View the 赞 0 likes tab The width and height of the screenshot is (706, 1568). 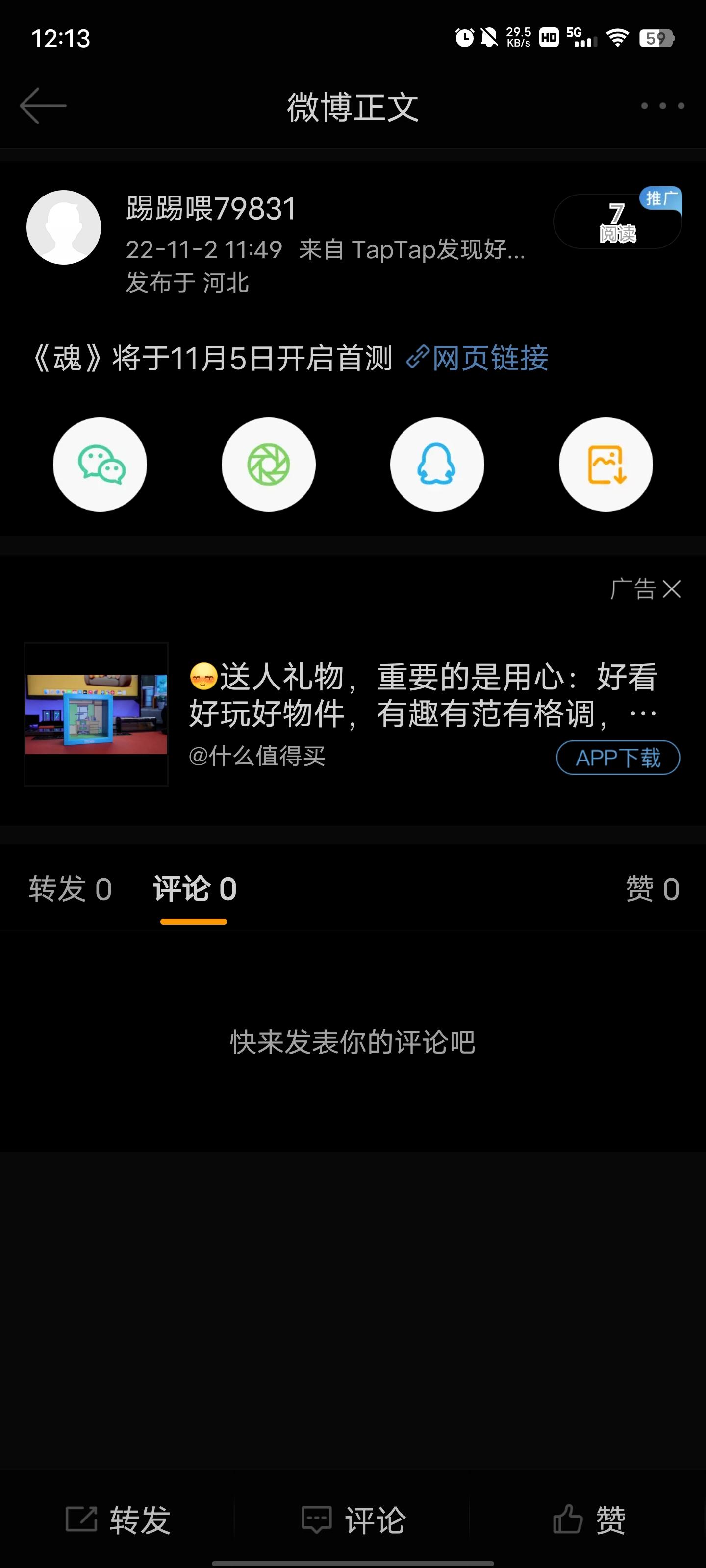[x=653, y=889]
